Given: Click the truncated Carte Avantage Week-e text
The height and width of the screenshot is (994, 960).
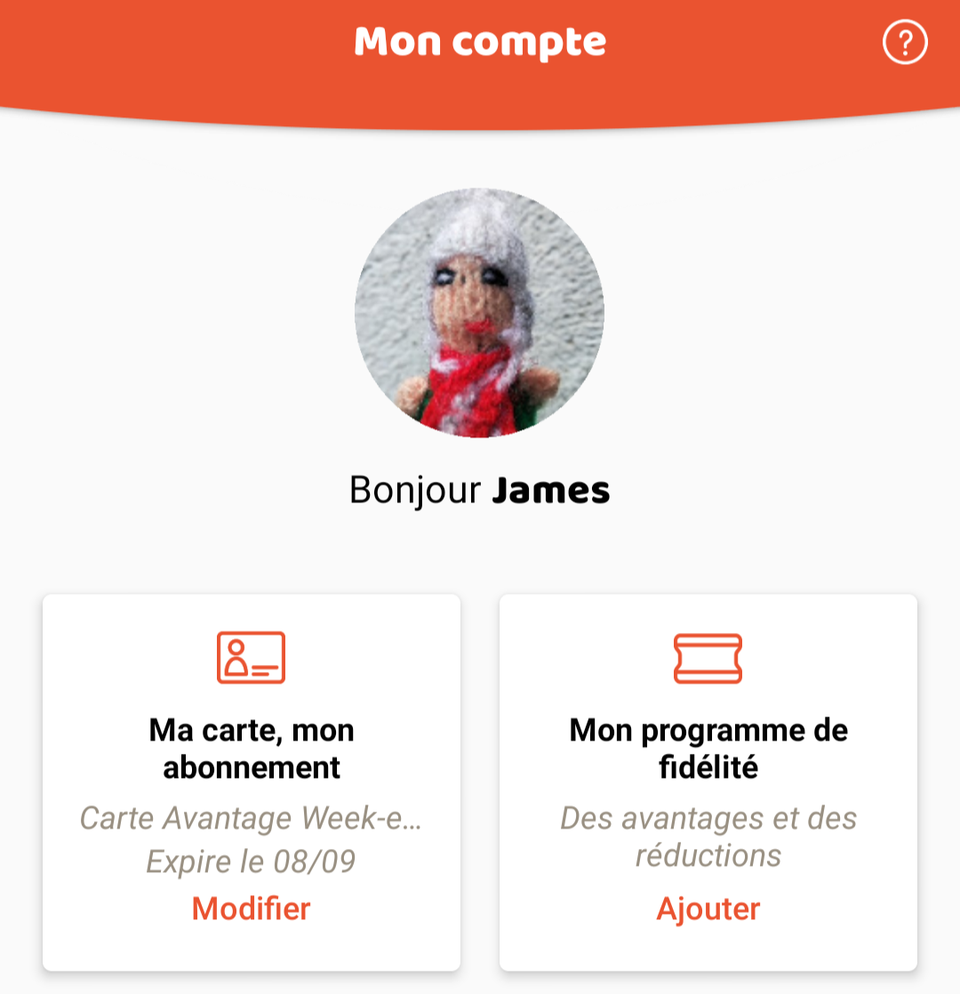Looking at the screenshot, I should pos(250,818).
